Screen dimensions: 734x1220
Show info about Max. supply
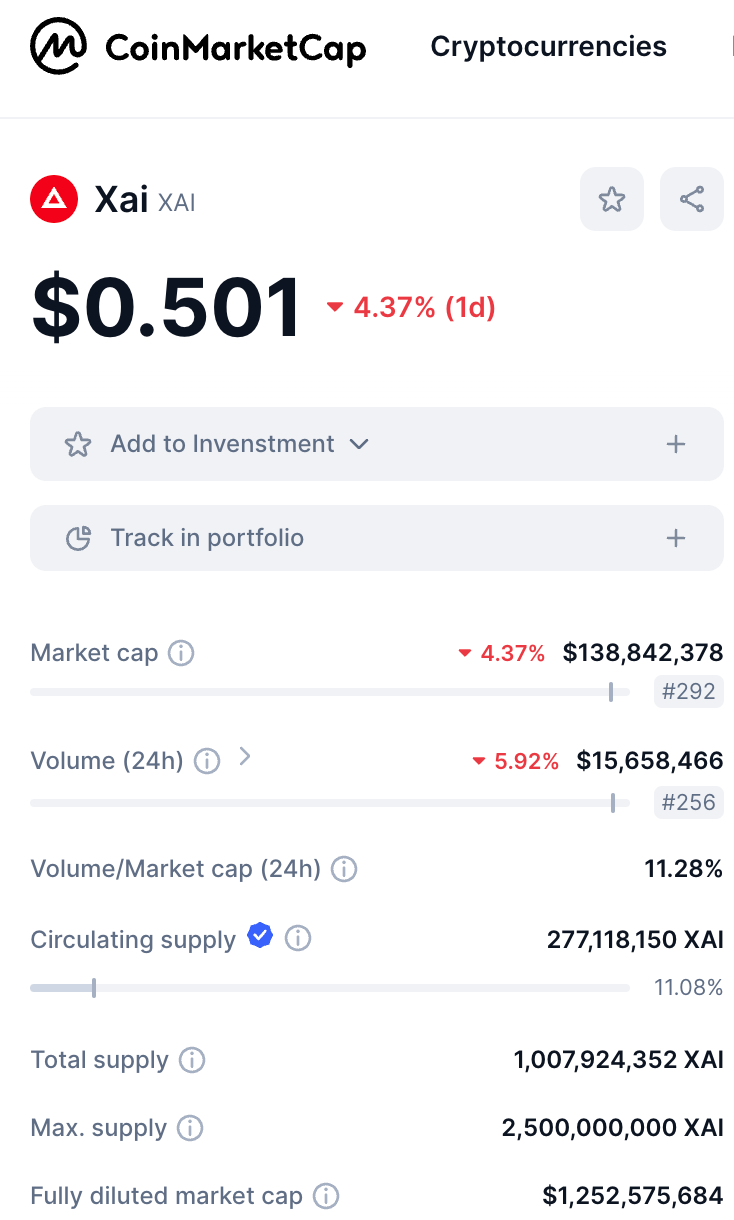[x=190, y=1129]
